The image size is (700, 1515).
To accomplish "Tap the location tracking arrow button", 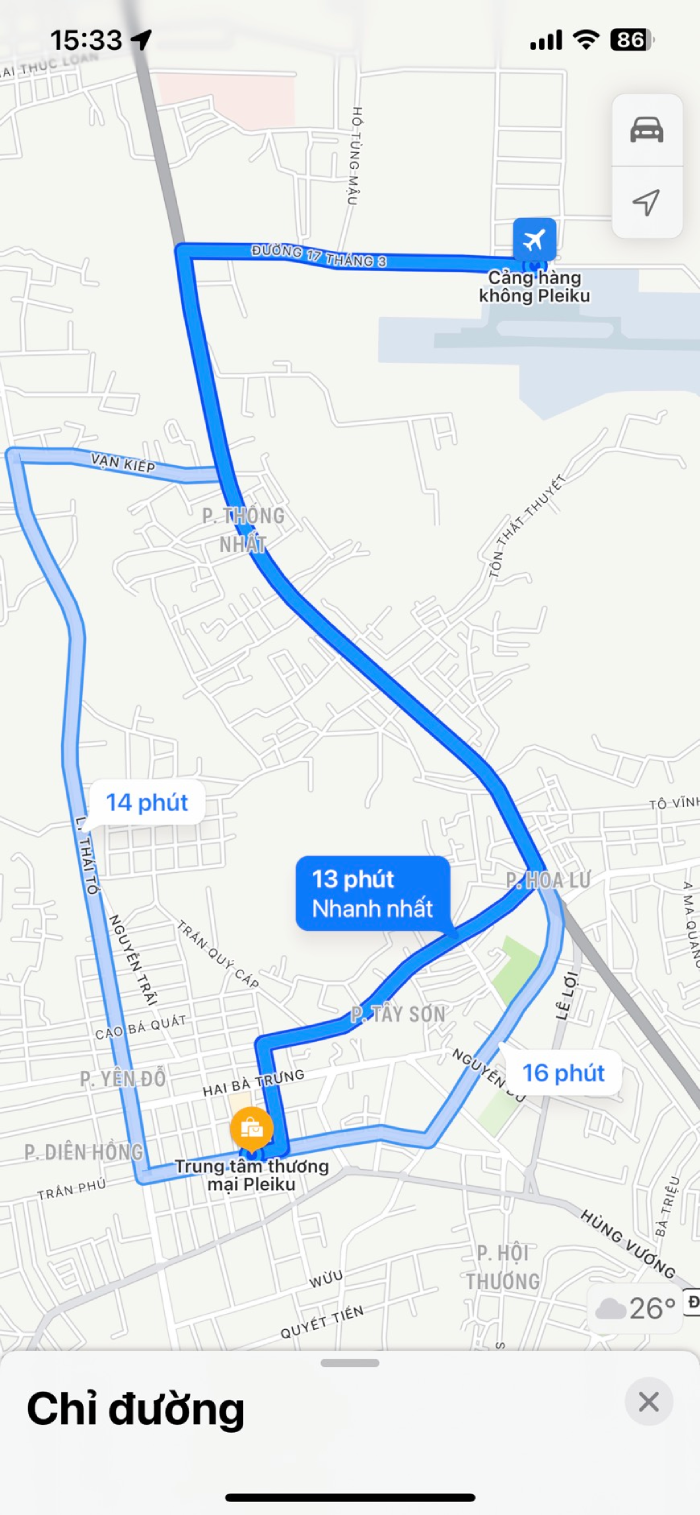I will [647, 202].
